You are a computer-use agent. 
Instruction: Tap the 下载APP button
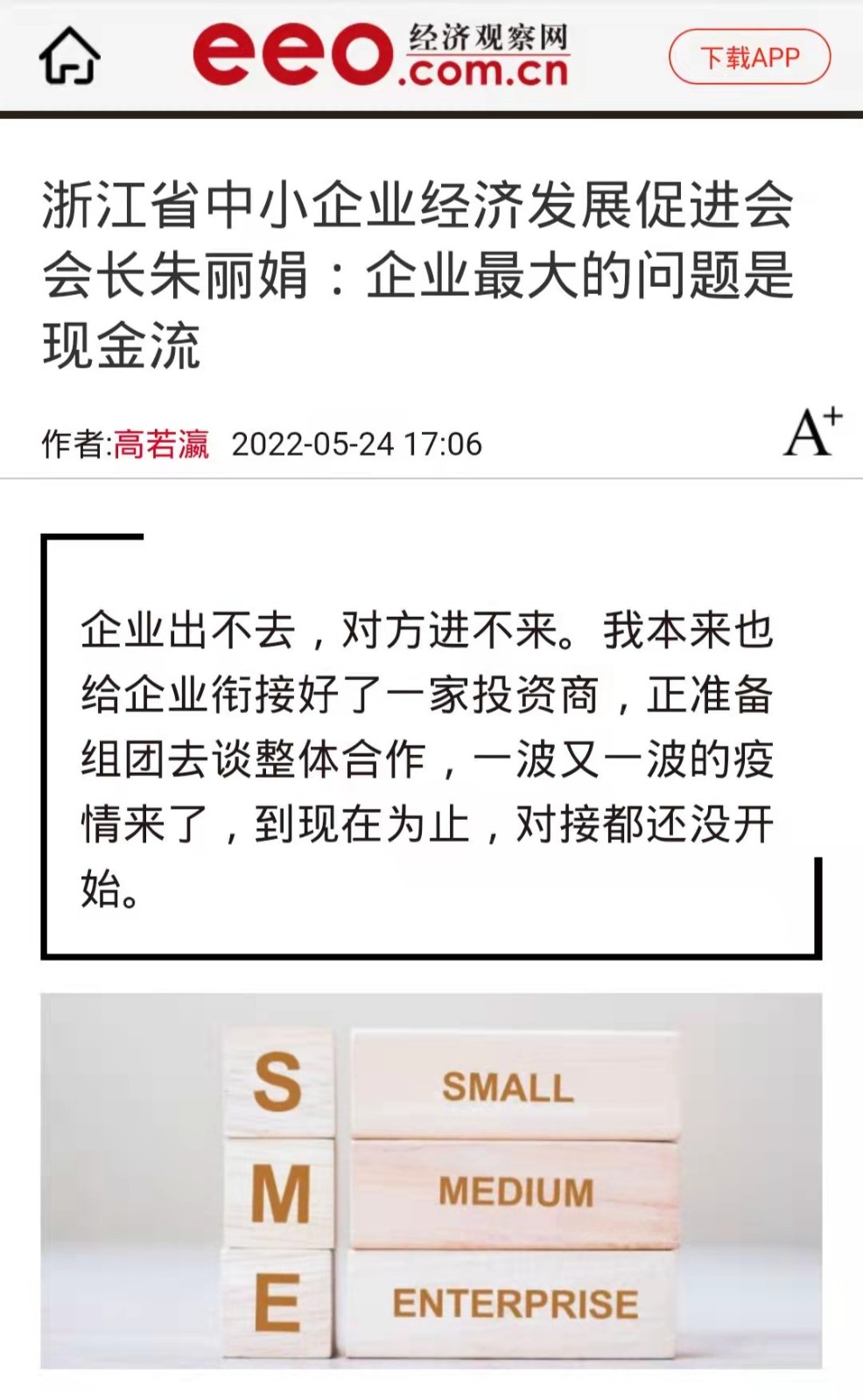click(749, 58)
